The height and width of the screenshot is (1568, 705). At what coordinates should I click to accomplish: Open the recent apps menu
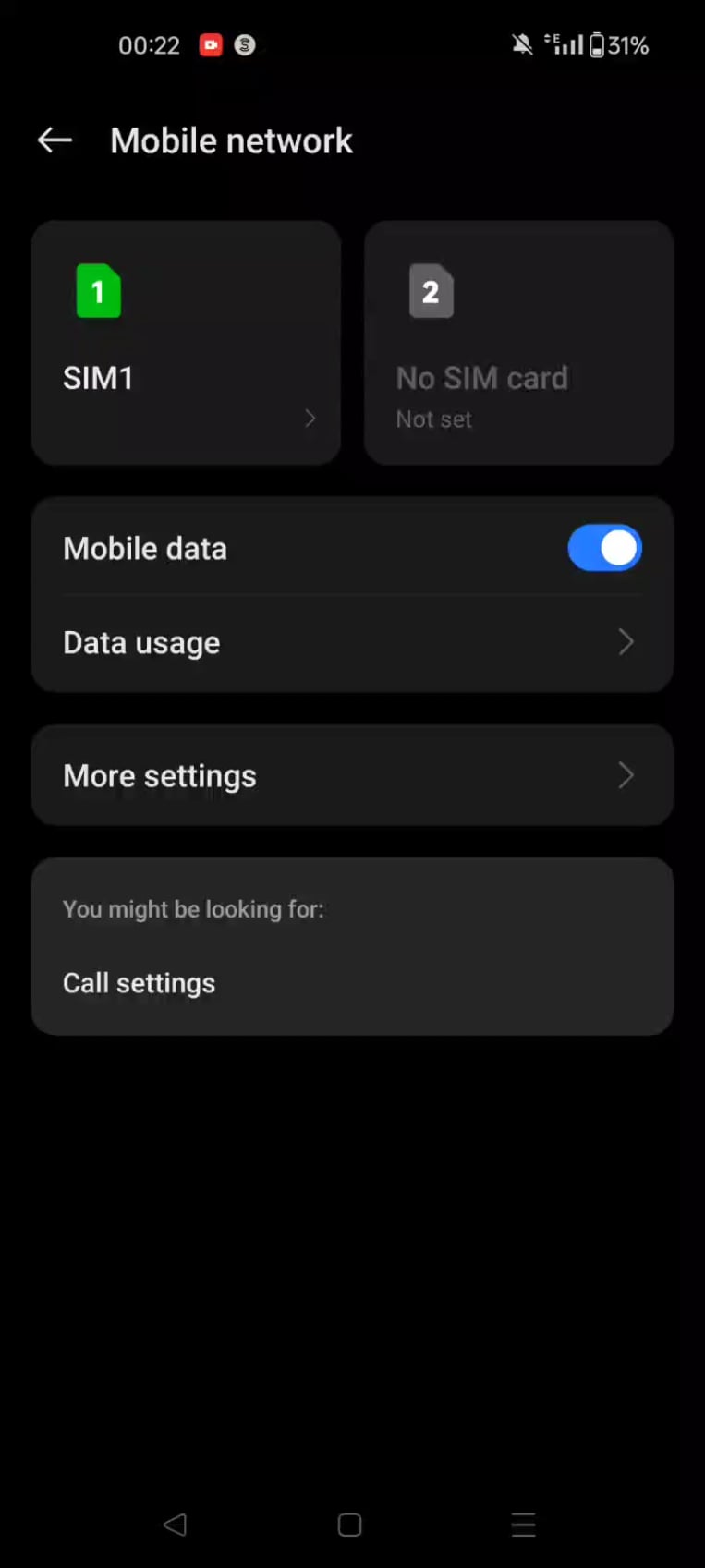523,1525
